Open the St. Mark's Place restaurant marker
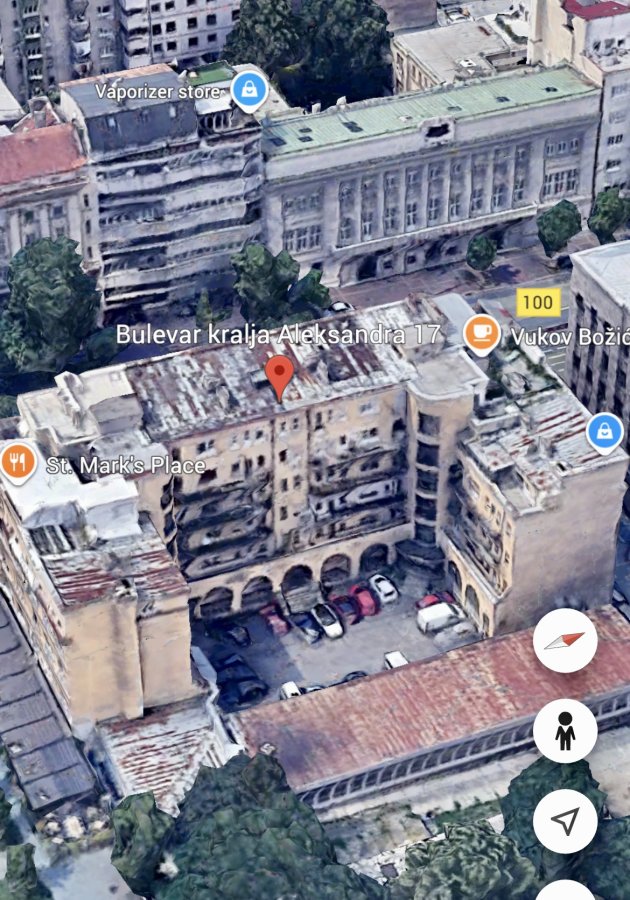Viewport: 630px width, 900px height. 17,462
